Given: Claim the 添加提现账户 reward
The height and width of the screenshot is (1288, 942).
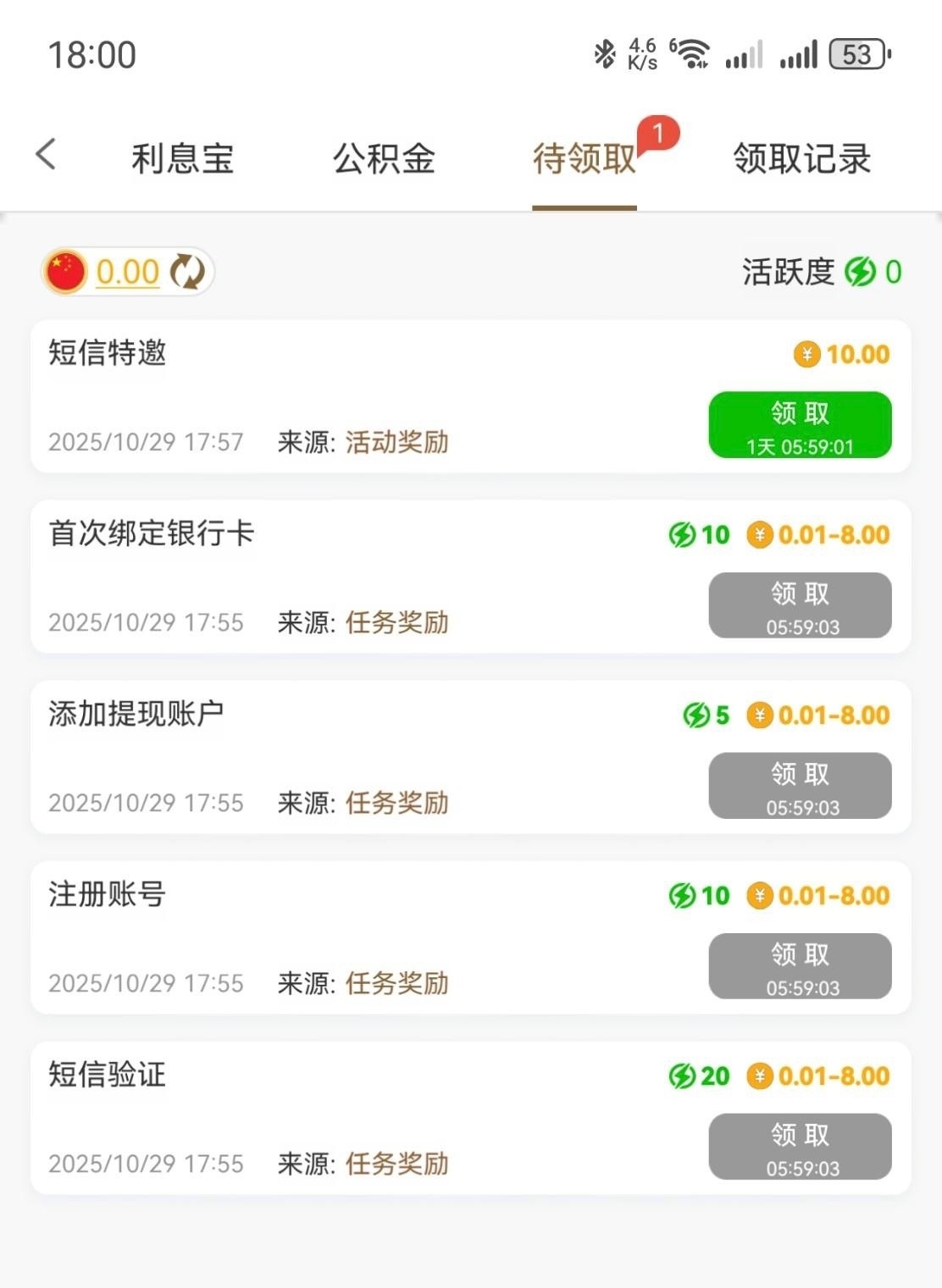Looking at the screenshot, I should click(800, 786).
